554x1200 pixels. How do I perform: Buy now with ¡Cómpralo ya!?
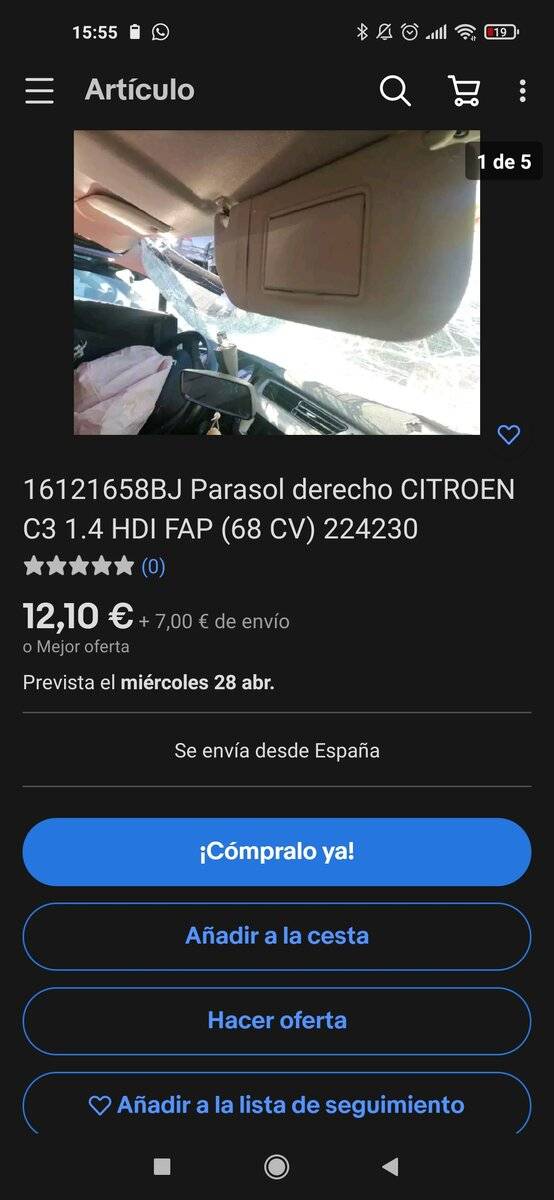[x=277, y=852]
